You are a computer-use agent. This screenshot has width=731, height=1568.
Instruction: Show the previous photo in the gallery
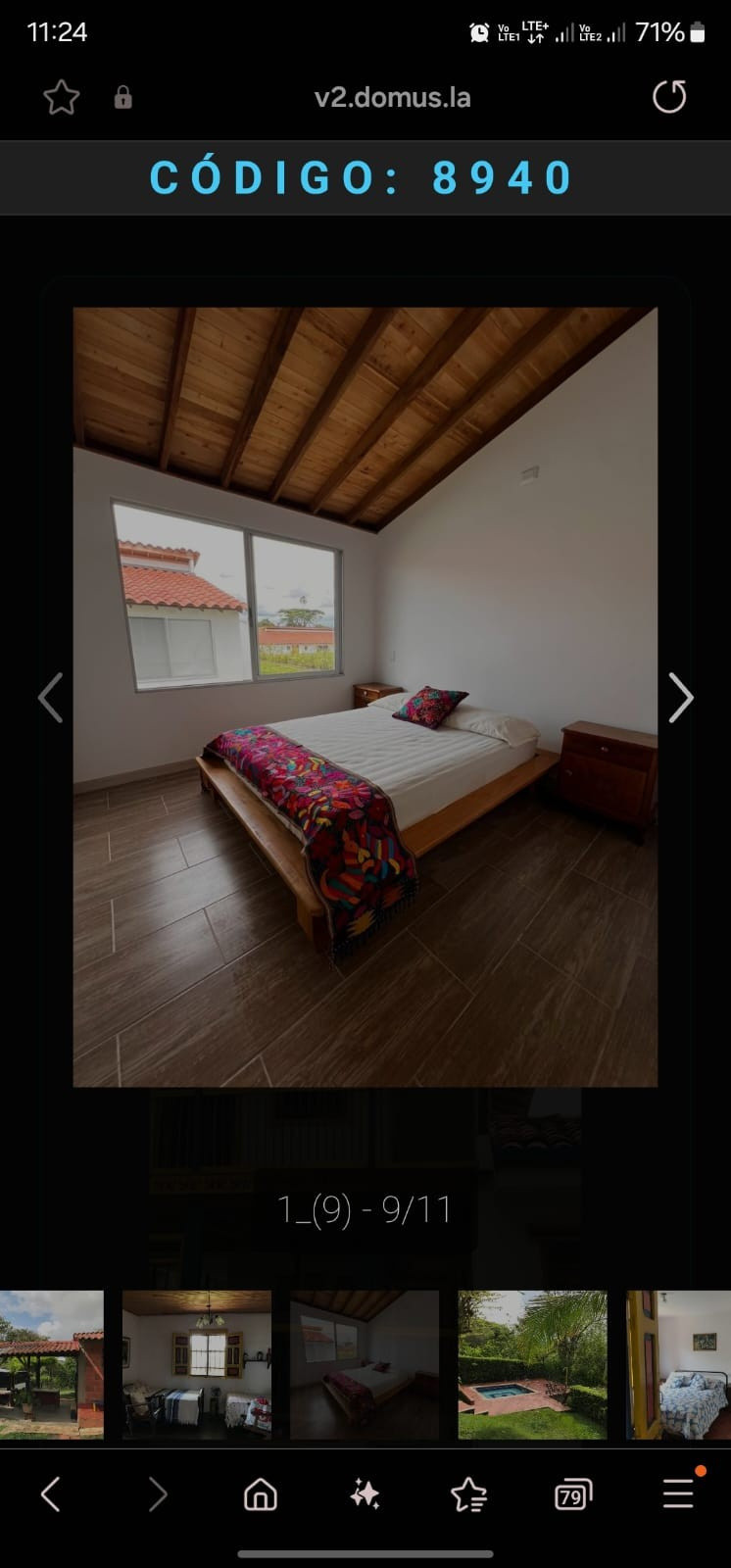(x=50, y=698)
